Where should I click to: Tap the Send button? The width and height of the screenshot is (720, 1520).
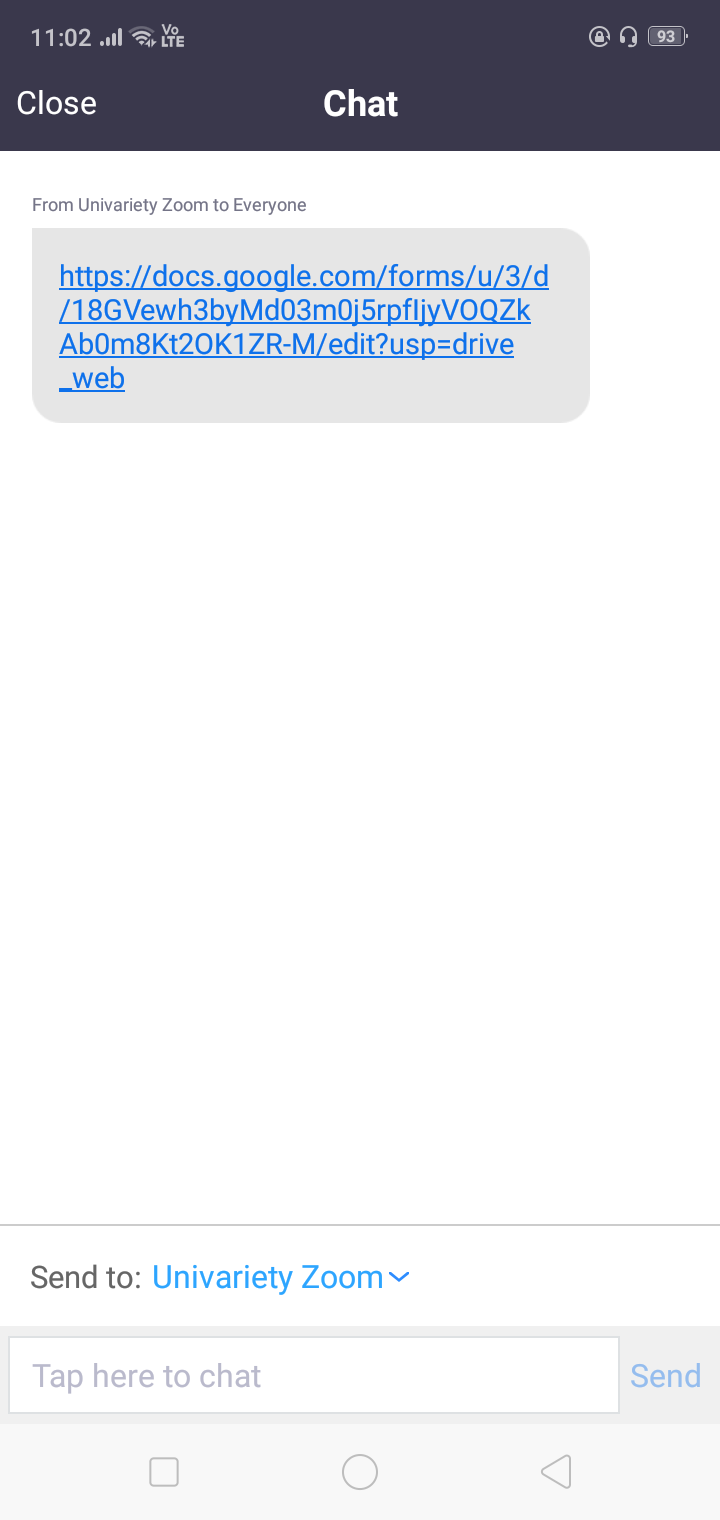pos(666,1376)
